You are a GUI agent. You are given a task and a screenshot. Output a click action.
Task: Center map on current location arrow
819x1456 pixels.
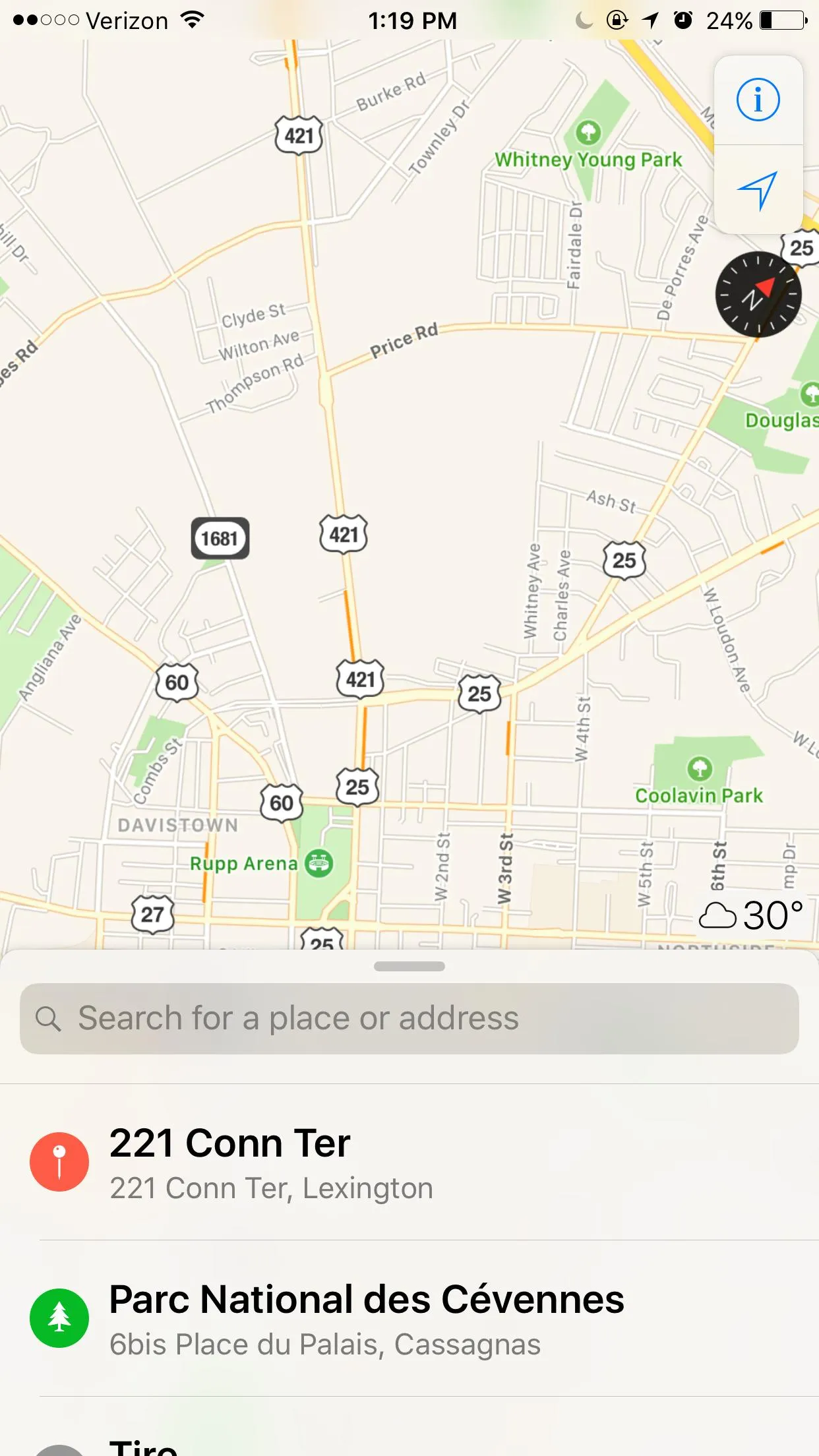pos(758,190)
